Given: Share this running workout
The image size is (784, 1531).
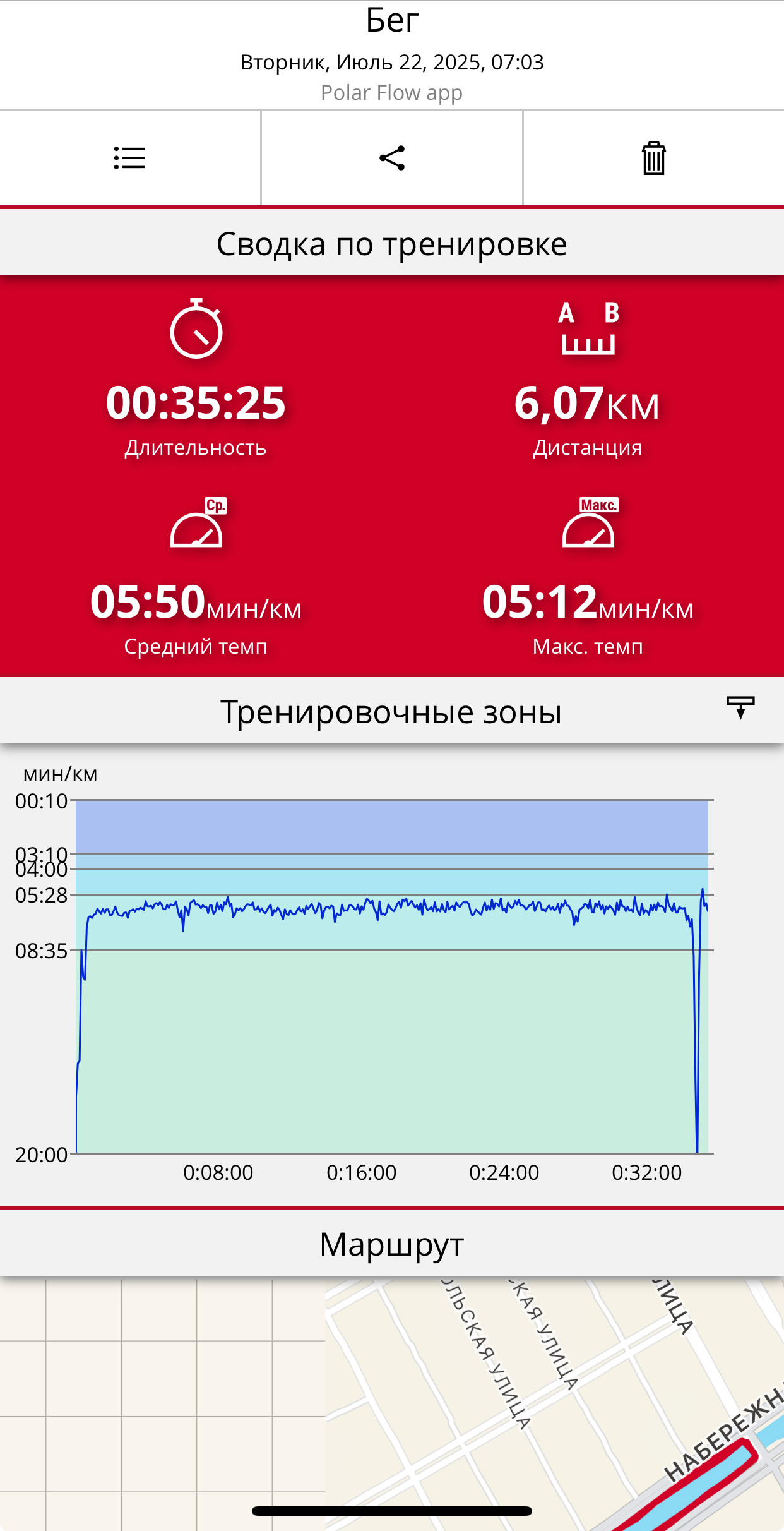Looking at the screenshot, I should tap(392, 158).
